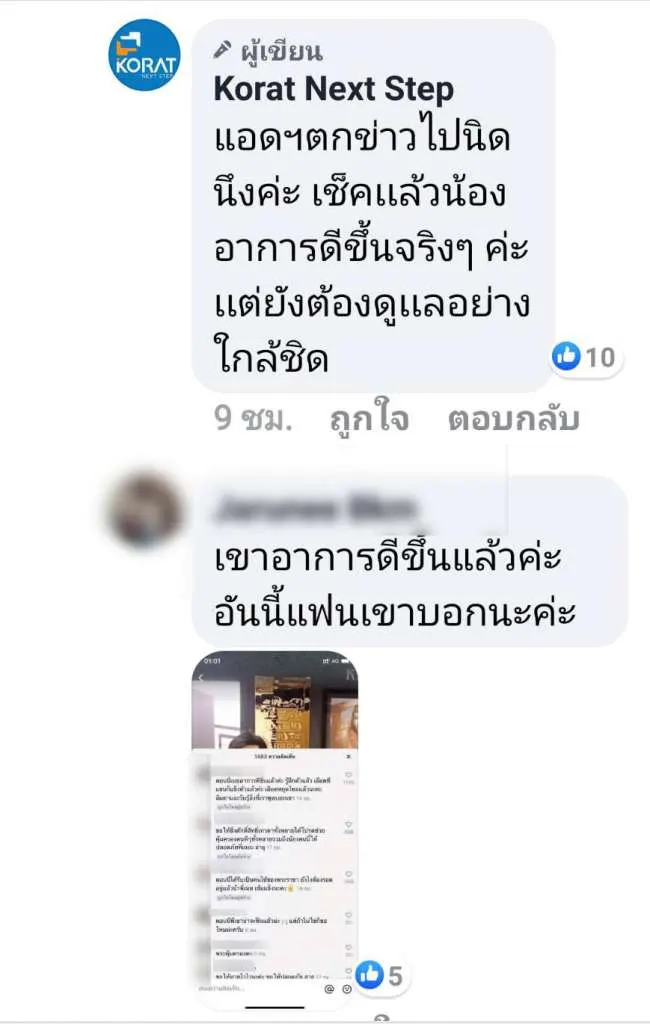Open Korat Next Step profile picture

(144, 56)
